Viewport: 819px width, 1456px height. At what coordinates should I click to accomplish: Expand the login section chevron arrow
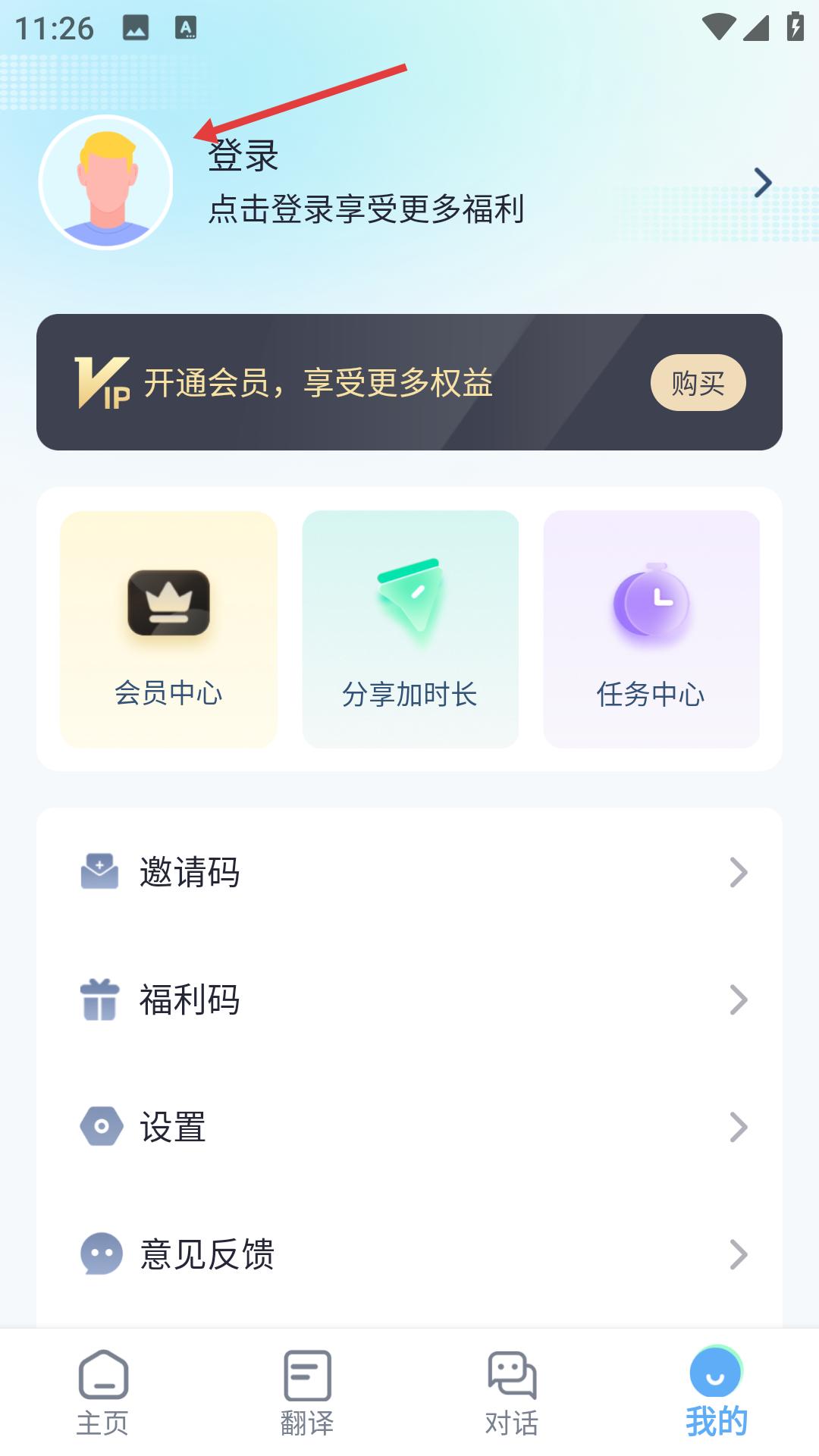coord(764,182)
